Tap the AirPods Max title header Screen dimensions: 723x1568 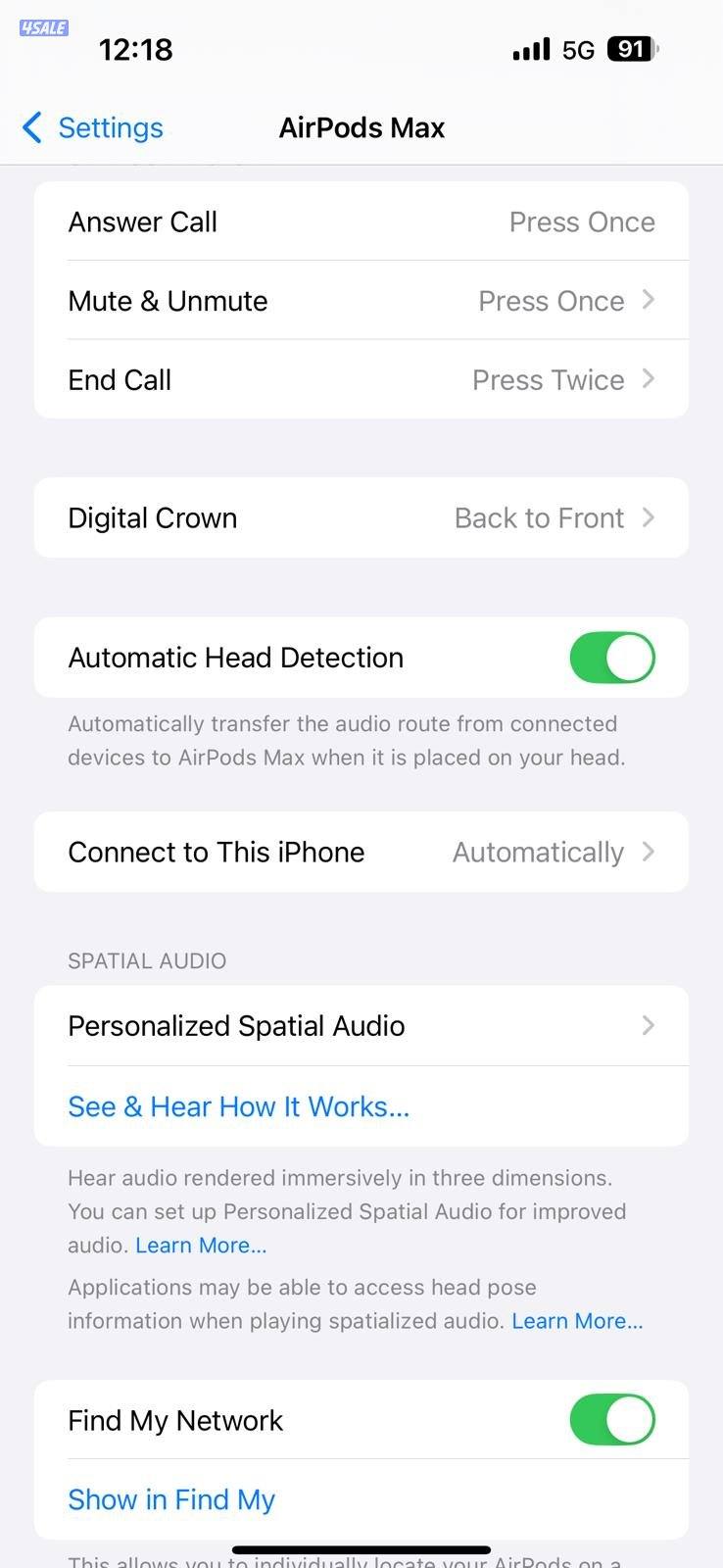(x=361, y=127)
